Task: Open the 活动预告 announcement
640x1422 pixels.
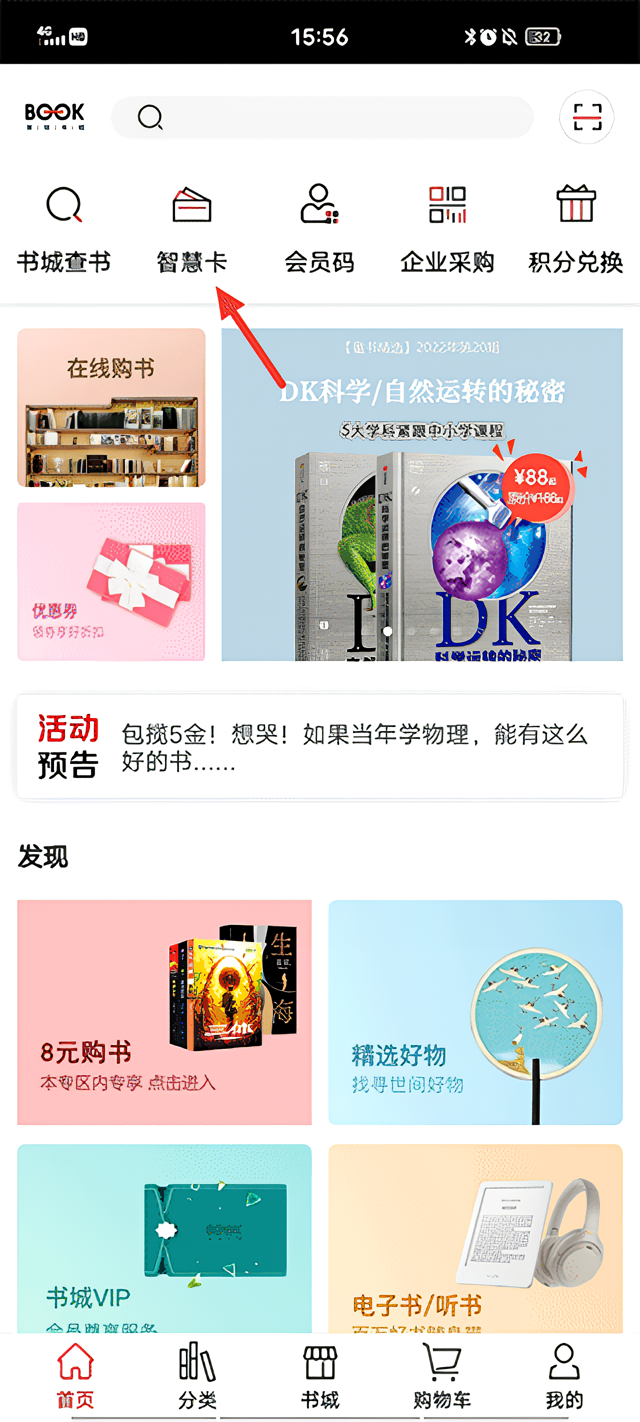Action: pyautogui.click(x=320, y=747)
